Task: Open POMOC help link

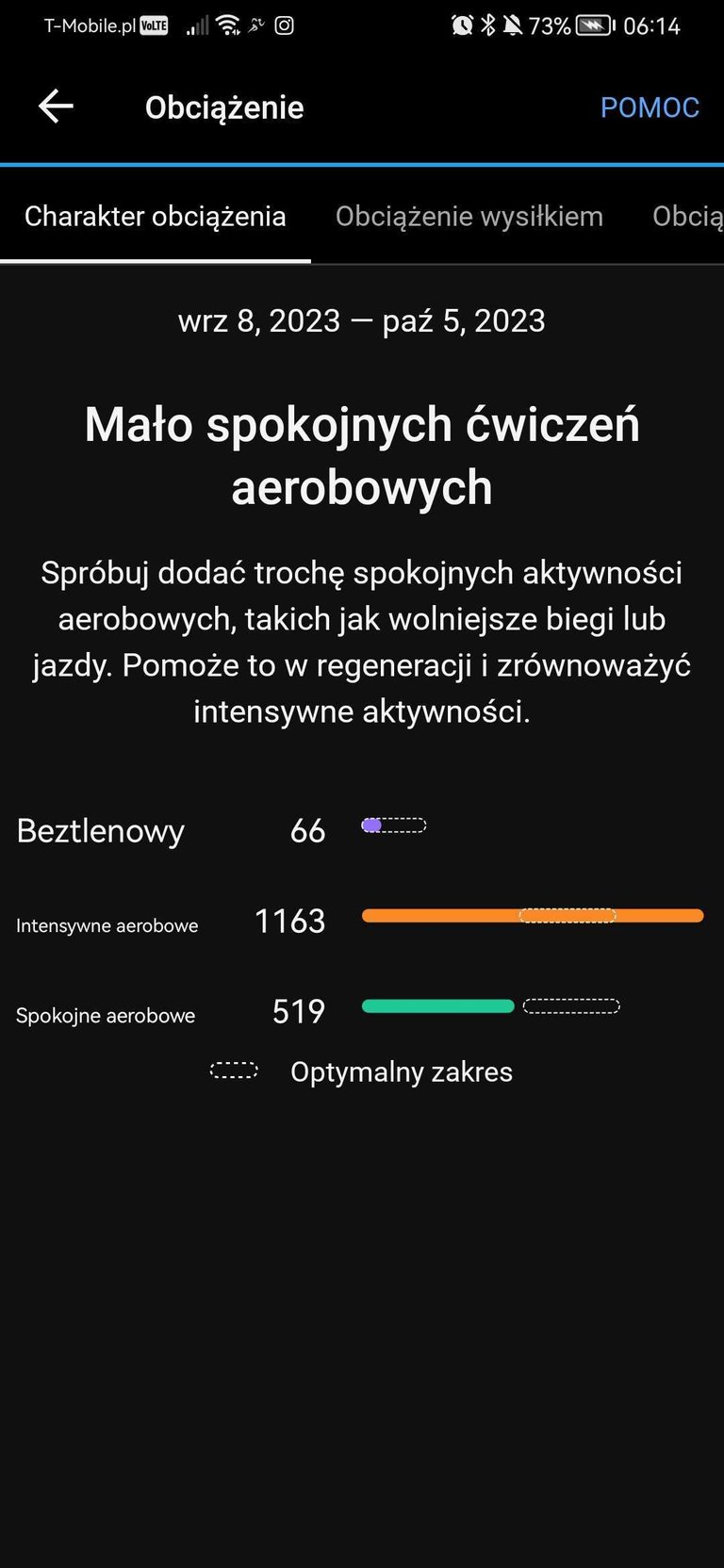Action: coord(650,107)
